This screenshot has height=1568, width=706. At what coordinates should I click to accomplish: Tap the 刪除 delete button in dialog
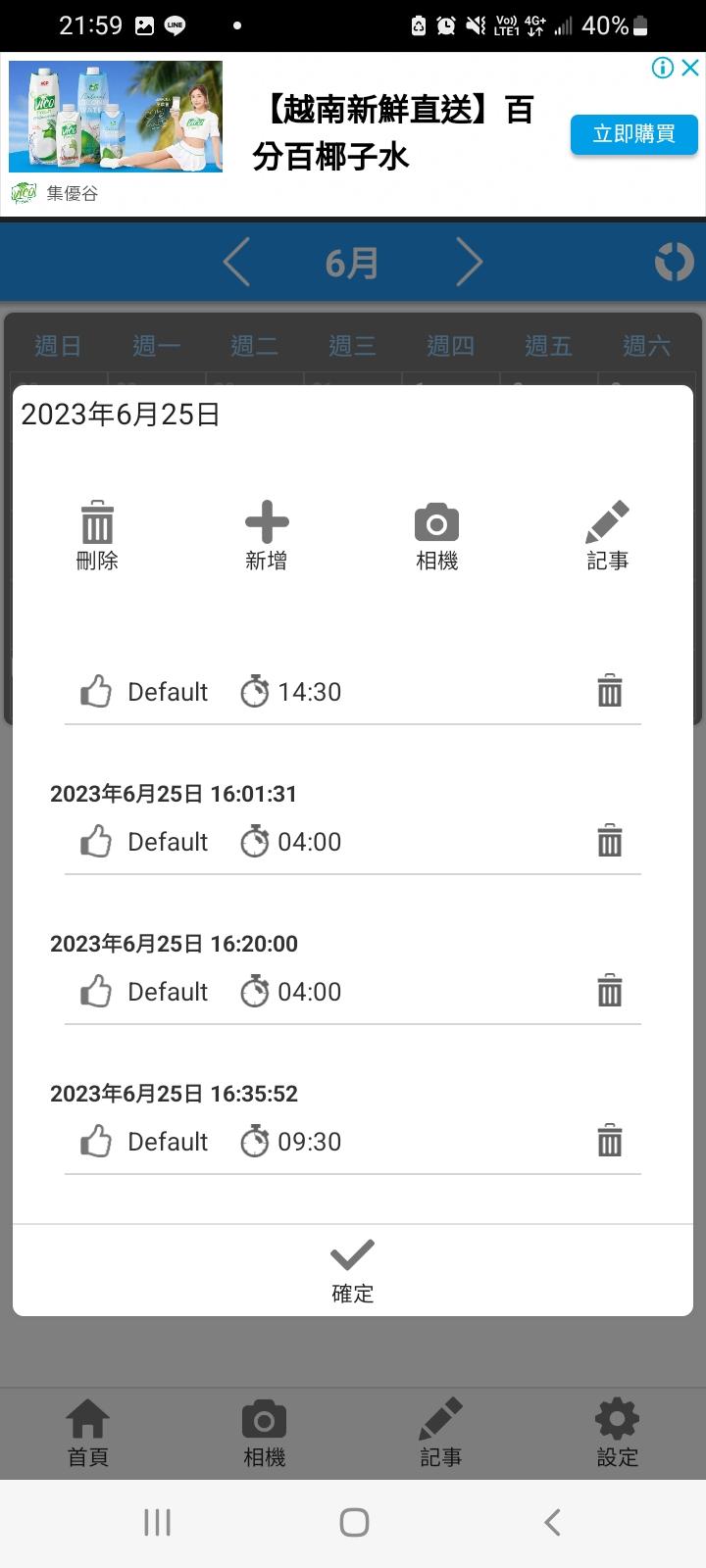click(97, 535)
